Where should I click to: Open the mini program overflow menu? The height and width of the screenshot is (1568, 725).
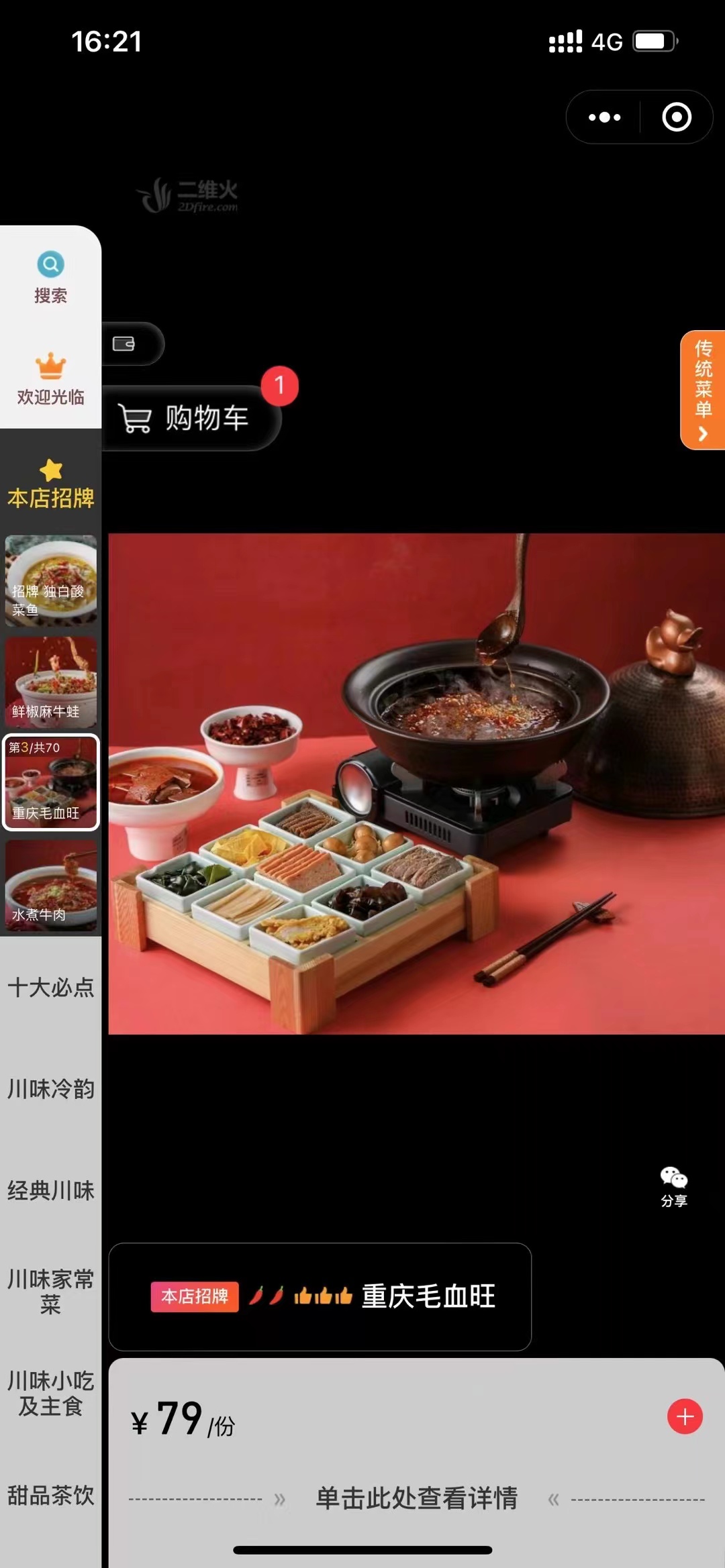pos(604,117)
